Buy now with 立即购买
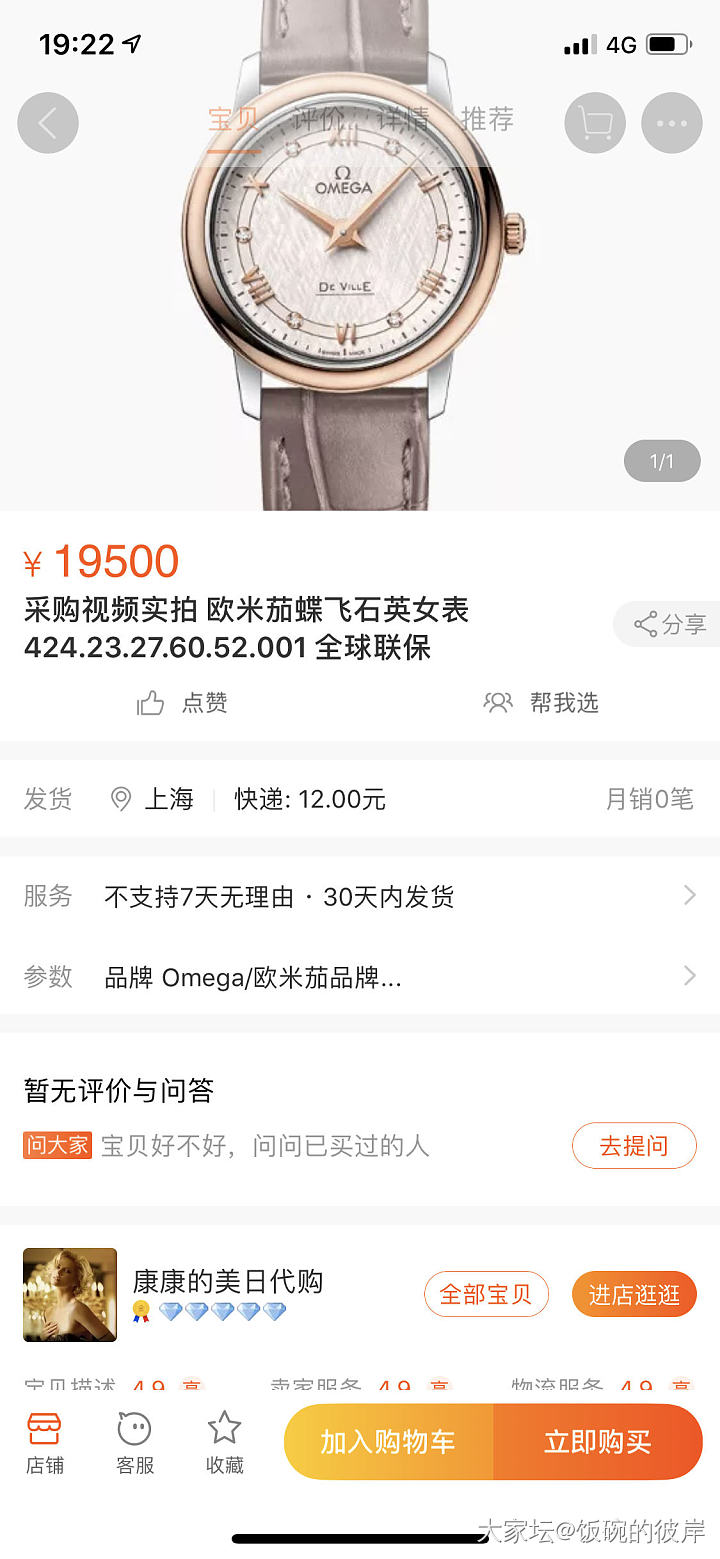 click(x=598, y=1441)
